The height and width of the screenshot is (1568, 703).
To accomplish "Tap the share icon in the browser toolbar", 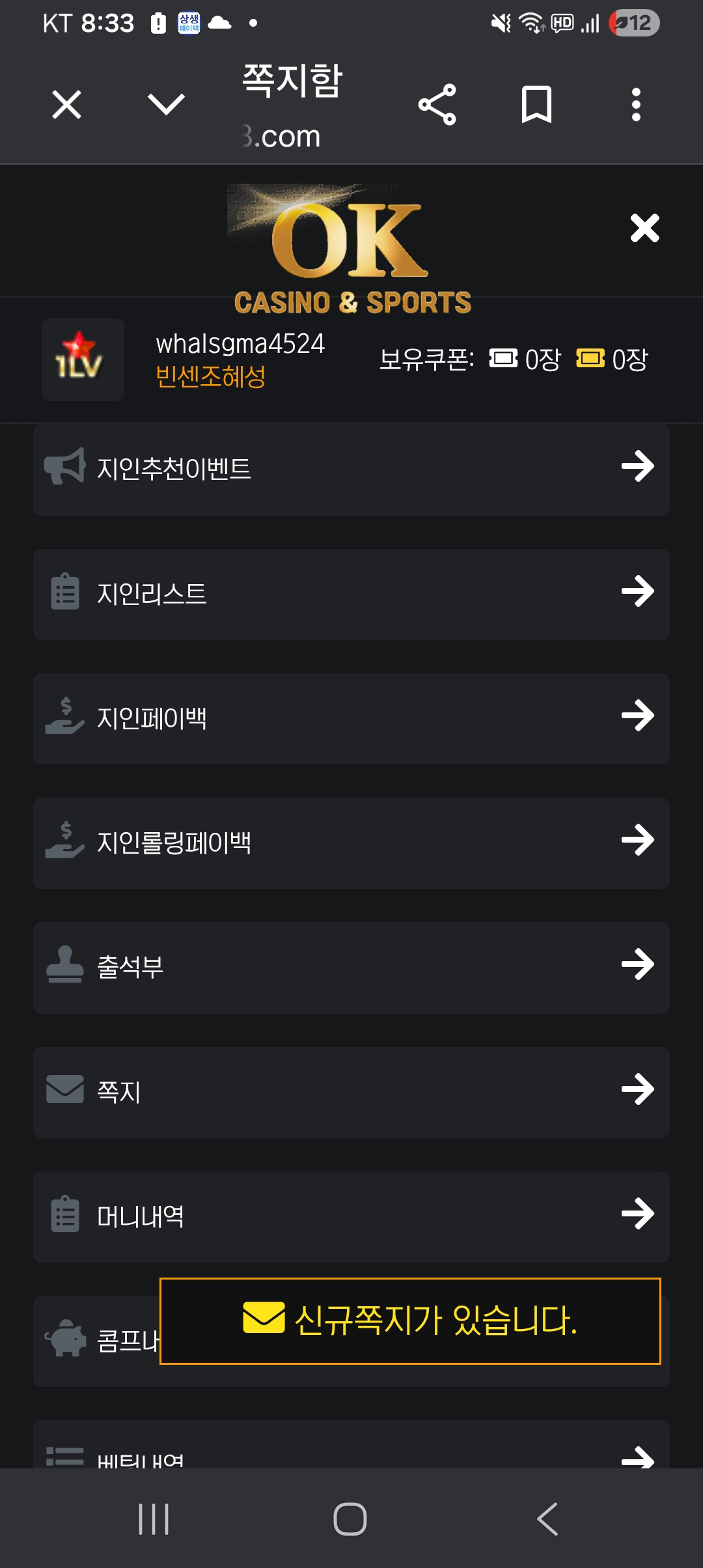I will (x=437, y=105).
